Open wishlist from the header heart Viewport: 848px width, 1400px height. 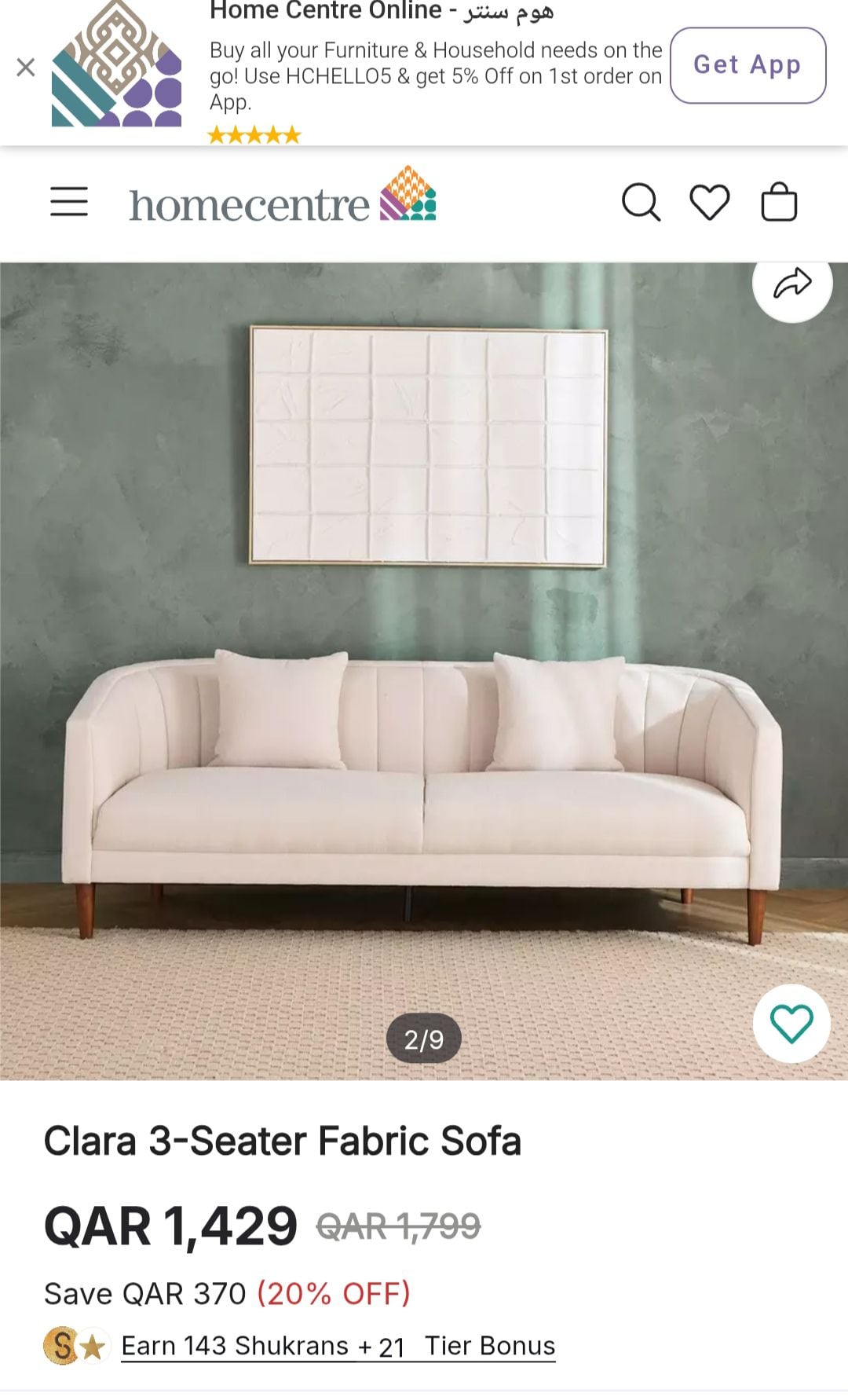tap(710, 203)
